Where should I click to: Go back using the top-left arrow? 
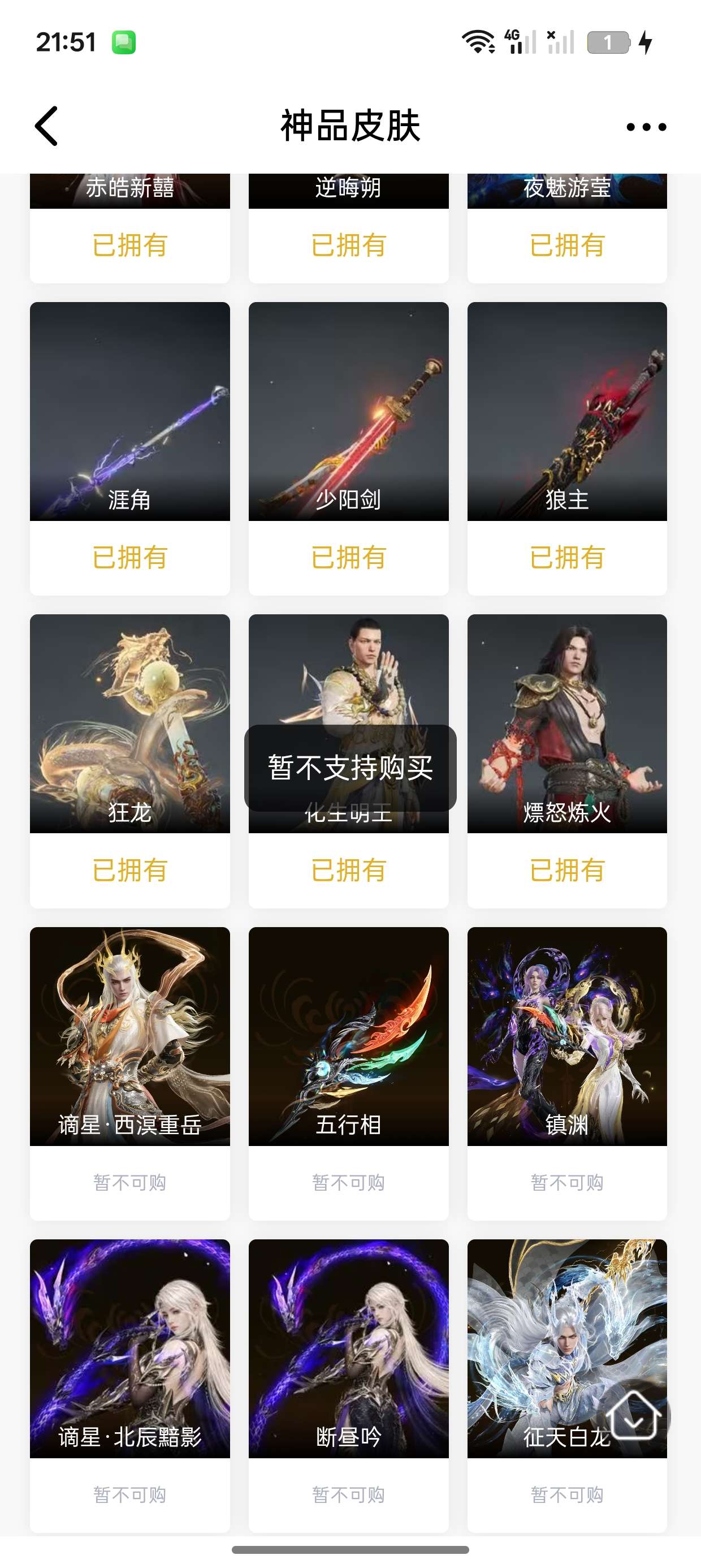click(x=46, y=126)
